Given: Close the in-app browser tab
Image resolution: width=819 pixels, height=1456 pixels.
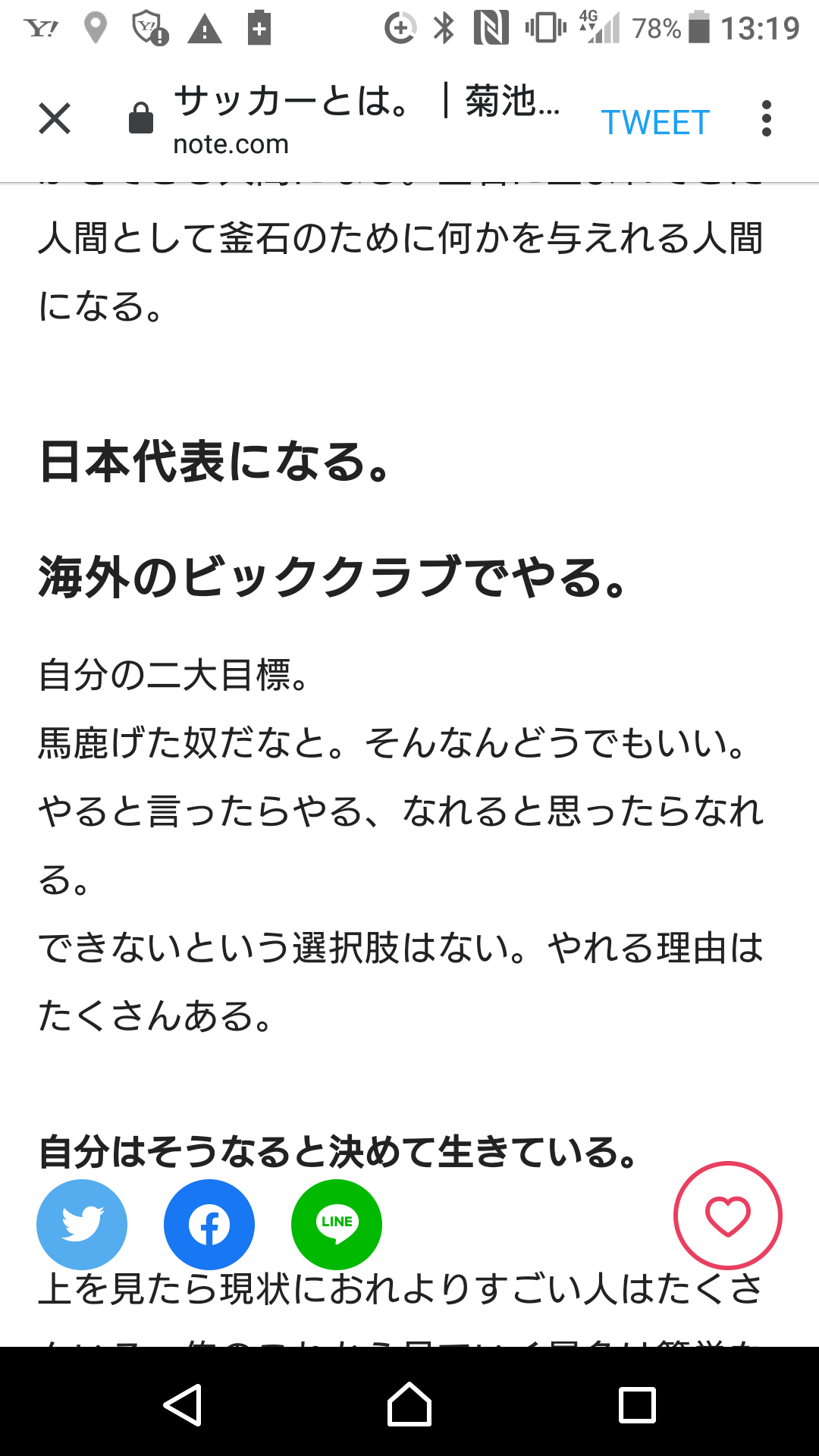Looking at the screenshot, I should pos(55,119).
